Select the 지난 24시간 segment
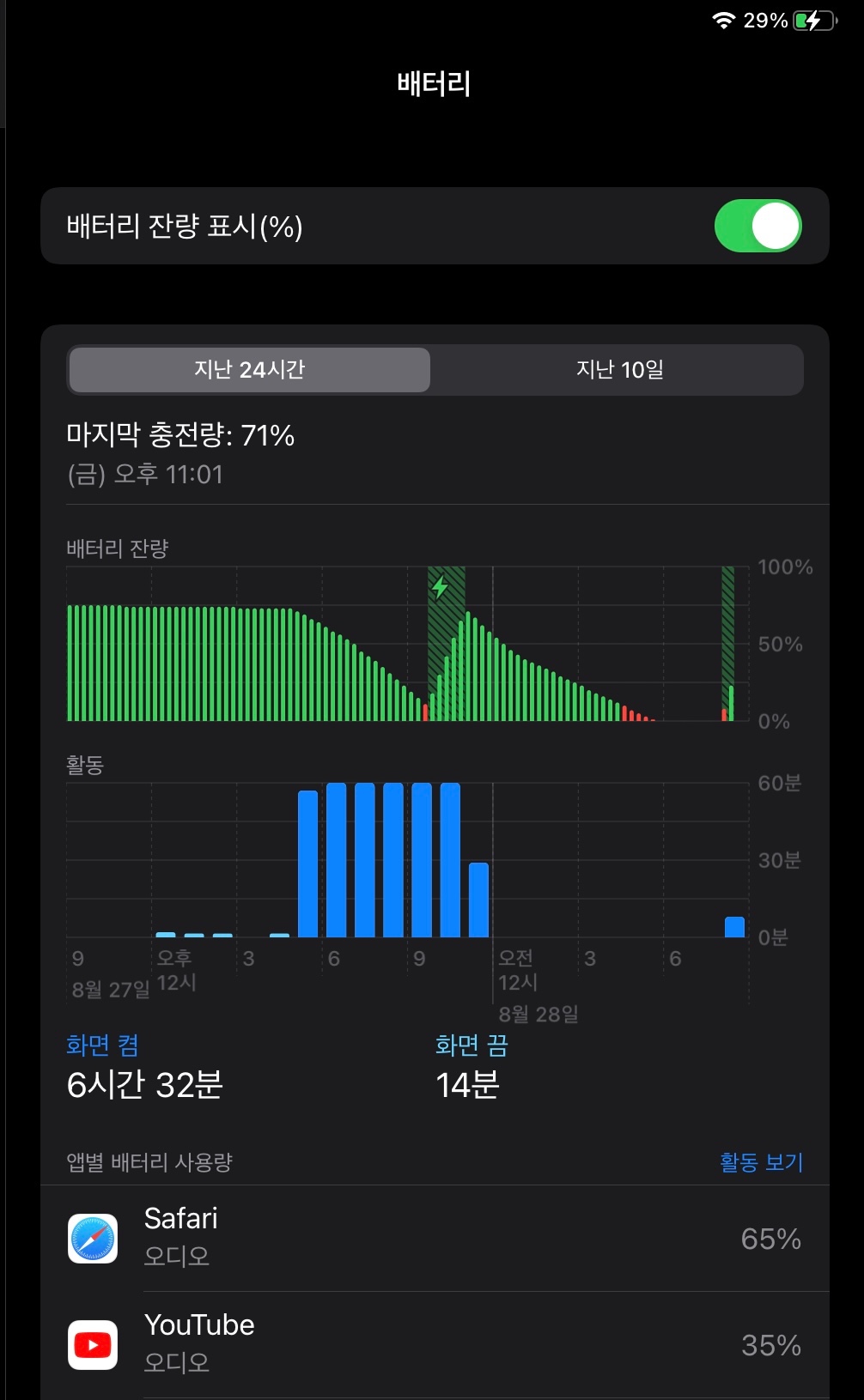This screenshot has width=864, height=1400. 249,370
